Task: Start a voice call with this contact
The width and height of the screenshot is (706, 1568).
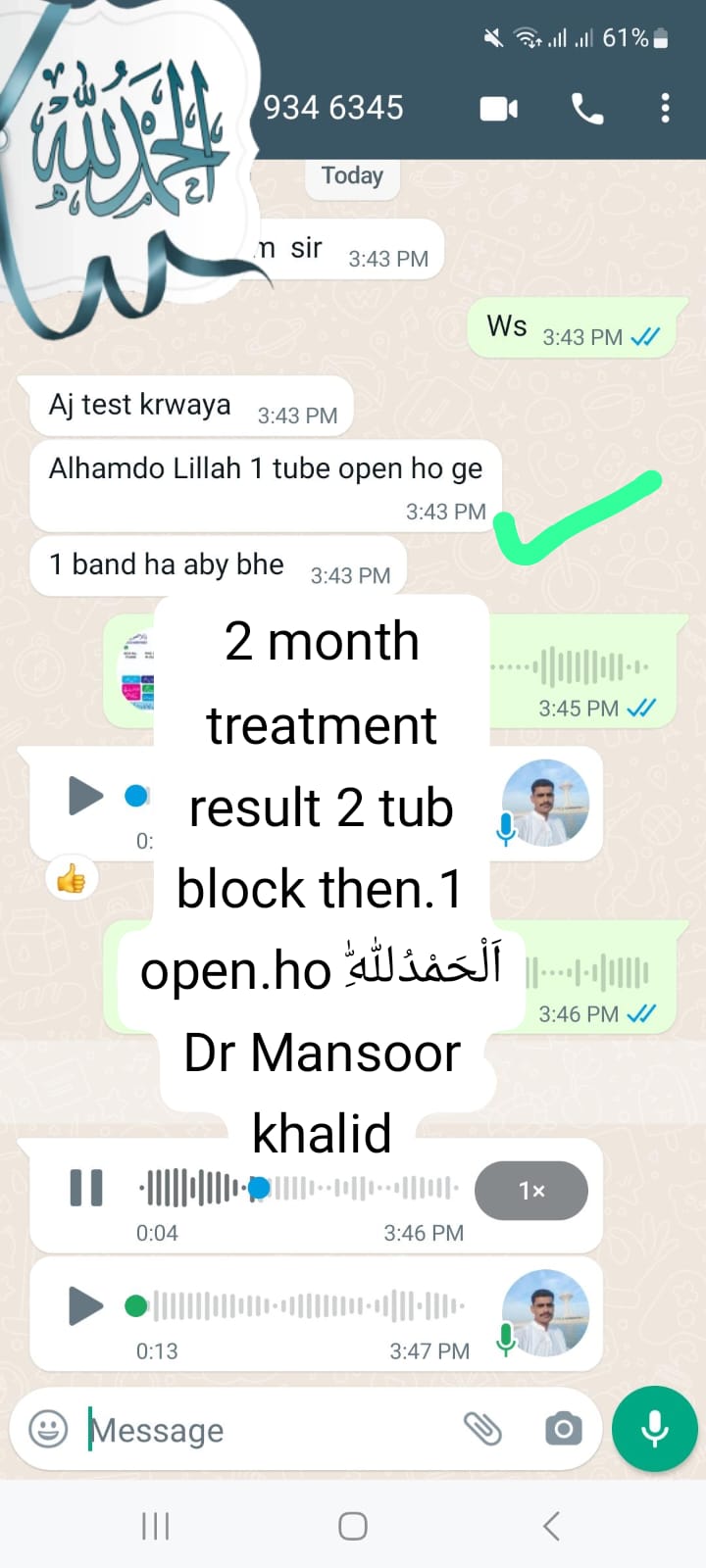Action: (x=587, y=109)
